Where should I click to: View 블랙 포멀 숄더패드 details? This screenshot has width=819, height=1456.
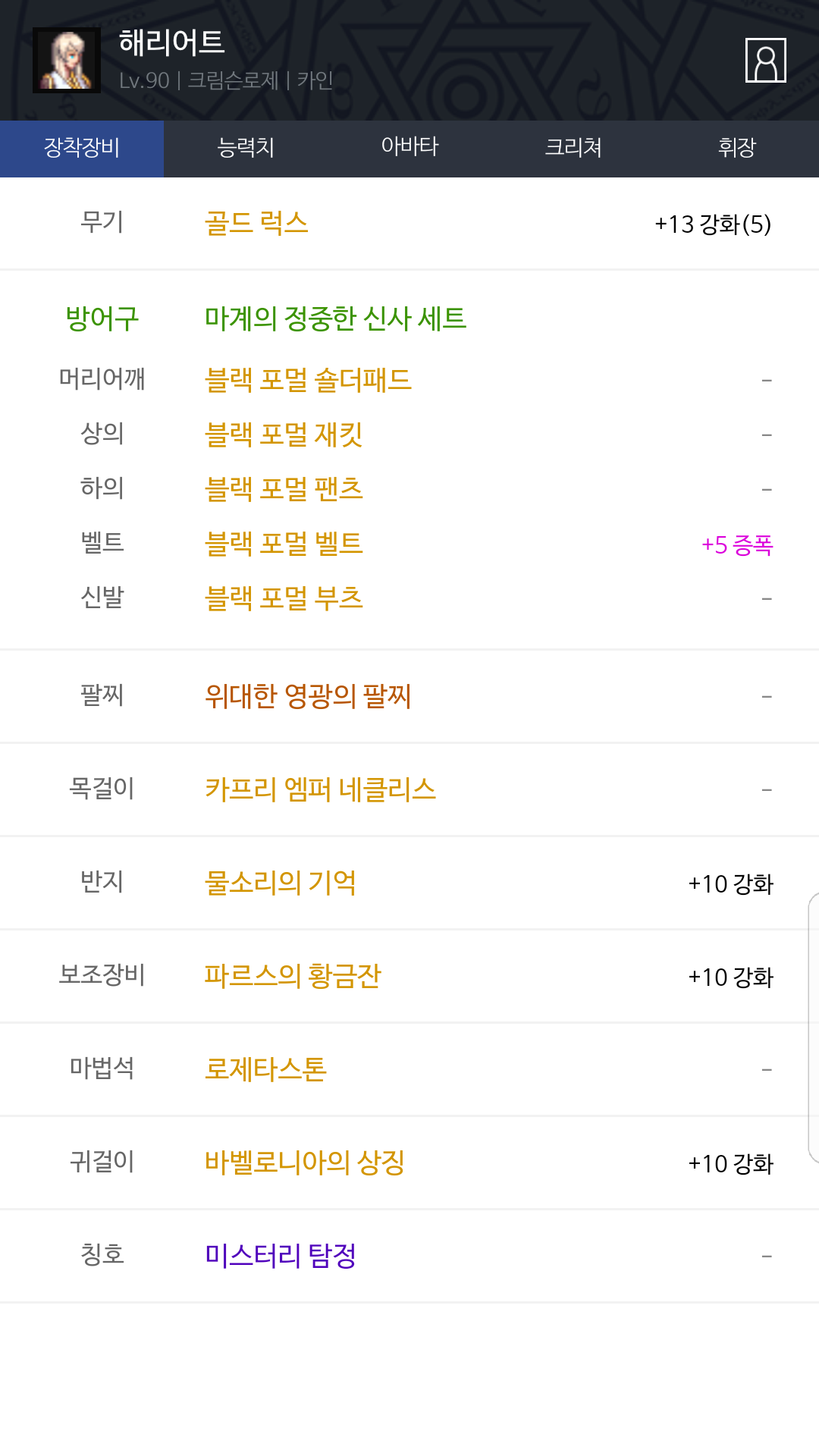308,379
